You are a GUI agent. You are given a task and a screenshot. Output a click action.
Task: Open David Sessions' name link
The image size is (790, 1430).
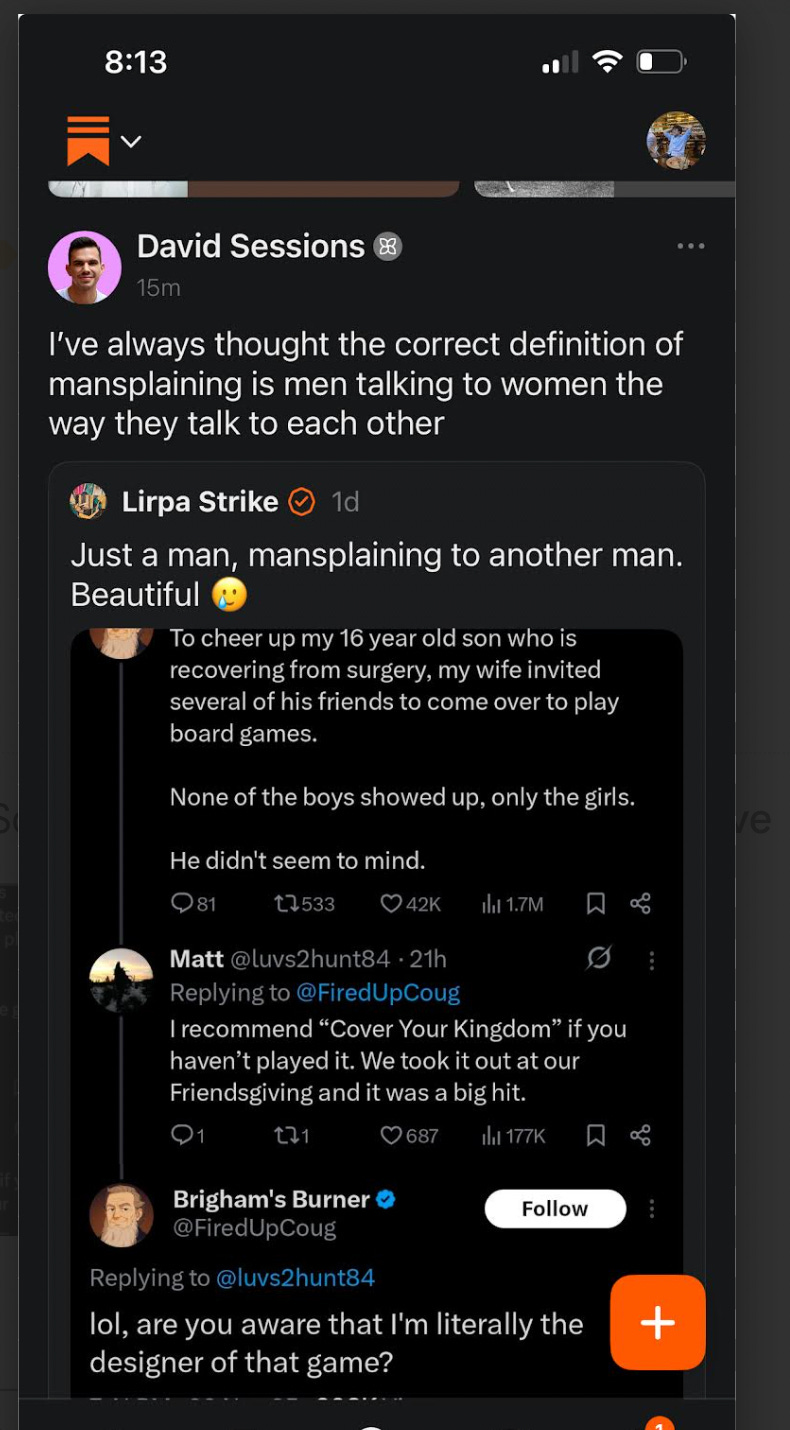(x=250, y=246)
